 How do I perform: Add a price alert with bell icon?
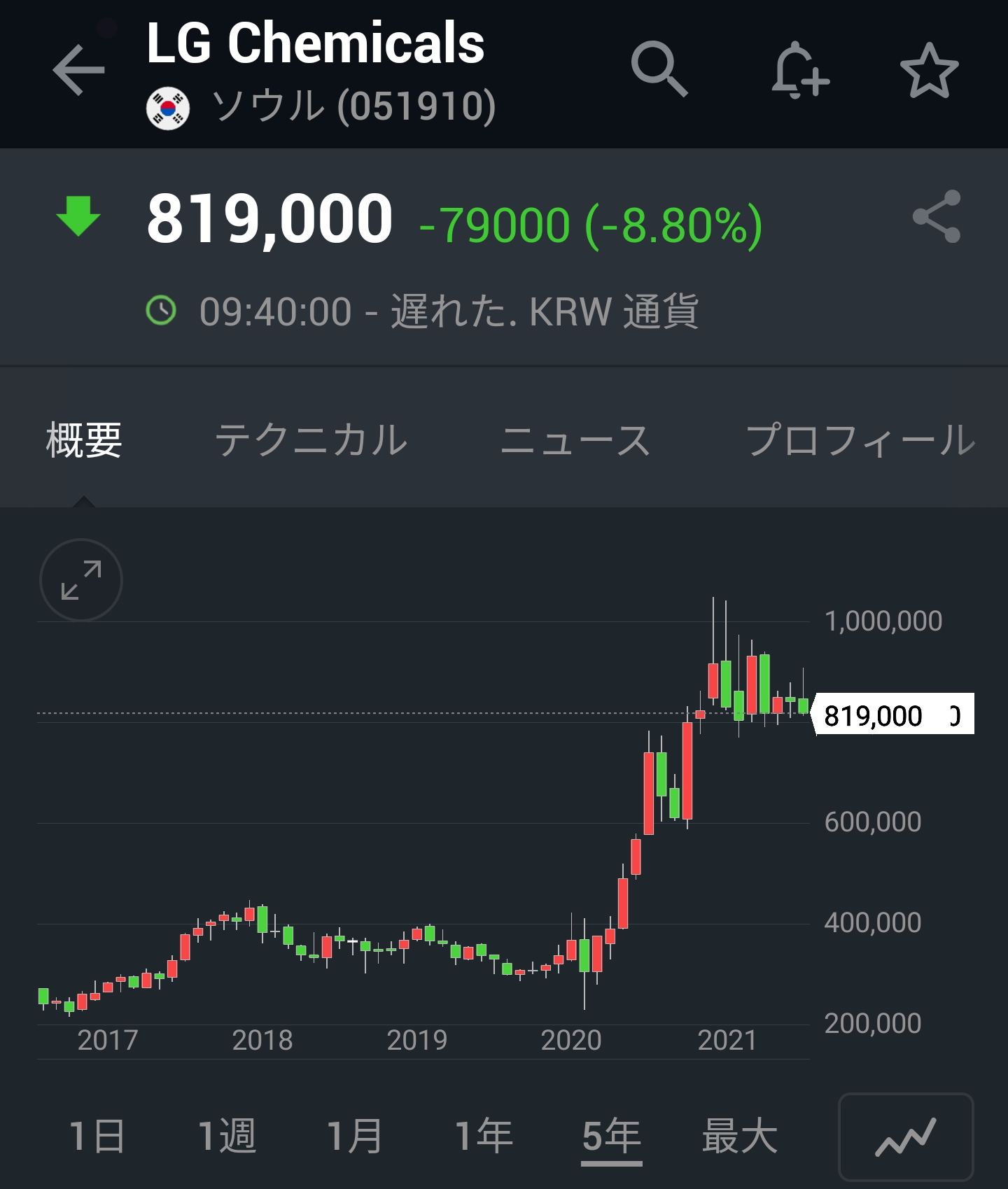800,70
